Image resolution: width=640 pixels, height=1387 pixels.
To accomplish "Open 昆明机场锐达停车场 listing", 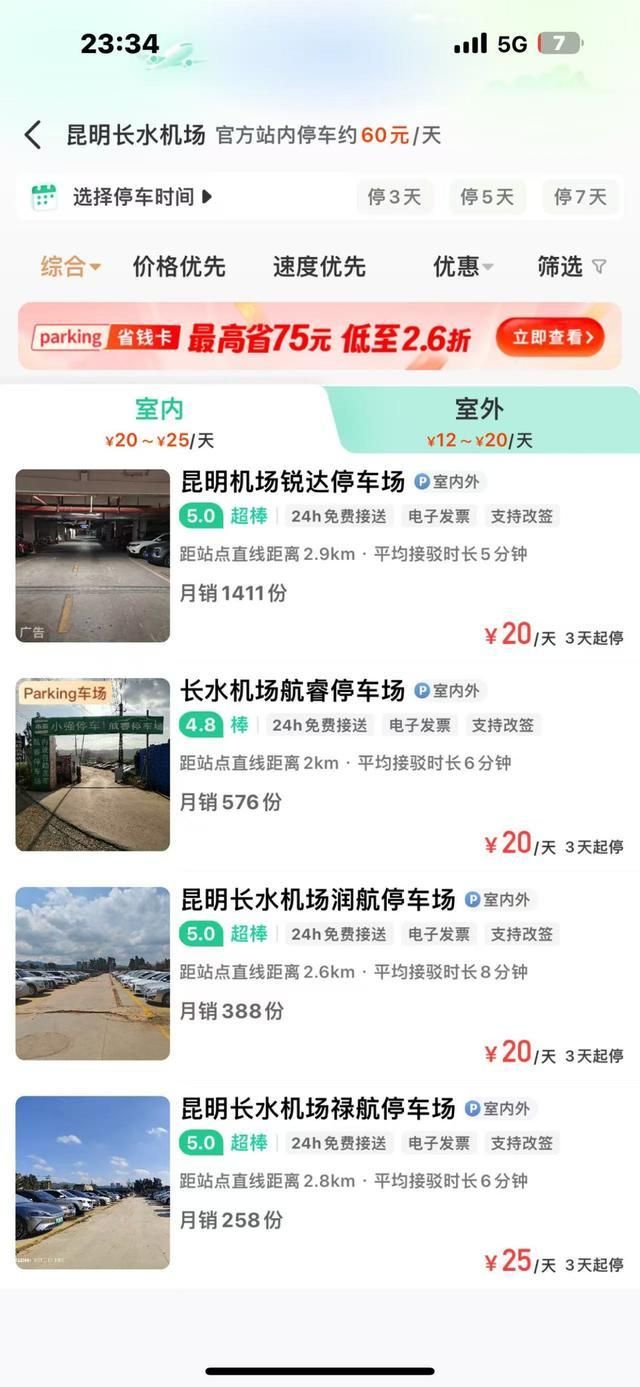I will point(293,482).
